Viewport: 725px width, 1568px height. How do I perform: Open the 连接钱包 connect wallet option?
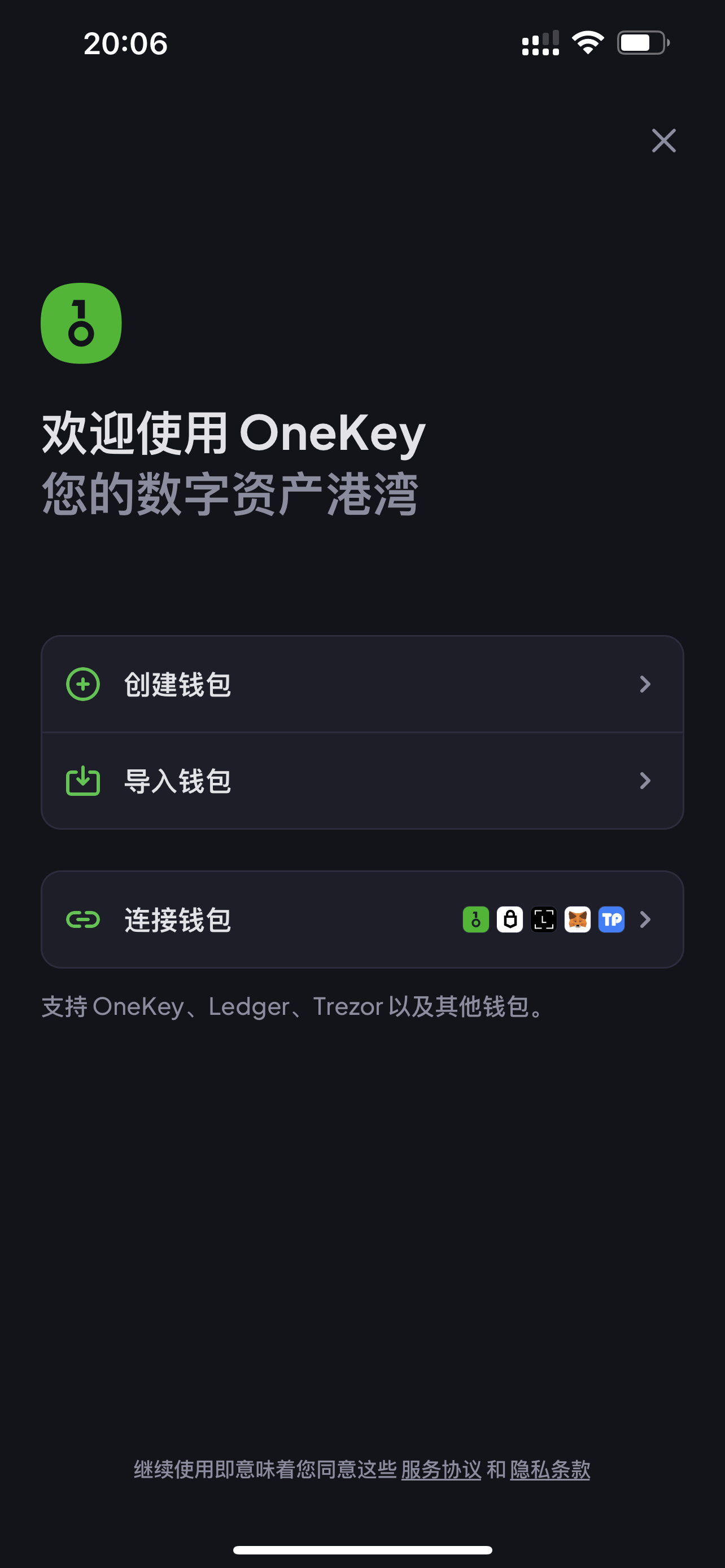click(362, 919)
